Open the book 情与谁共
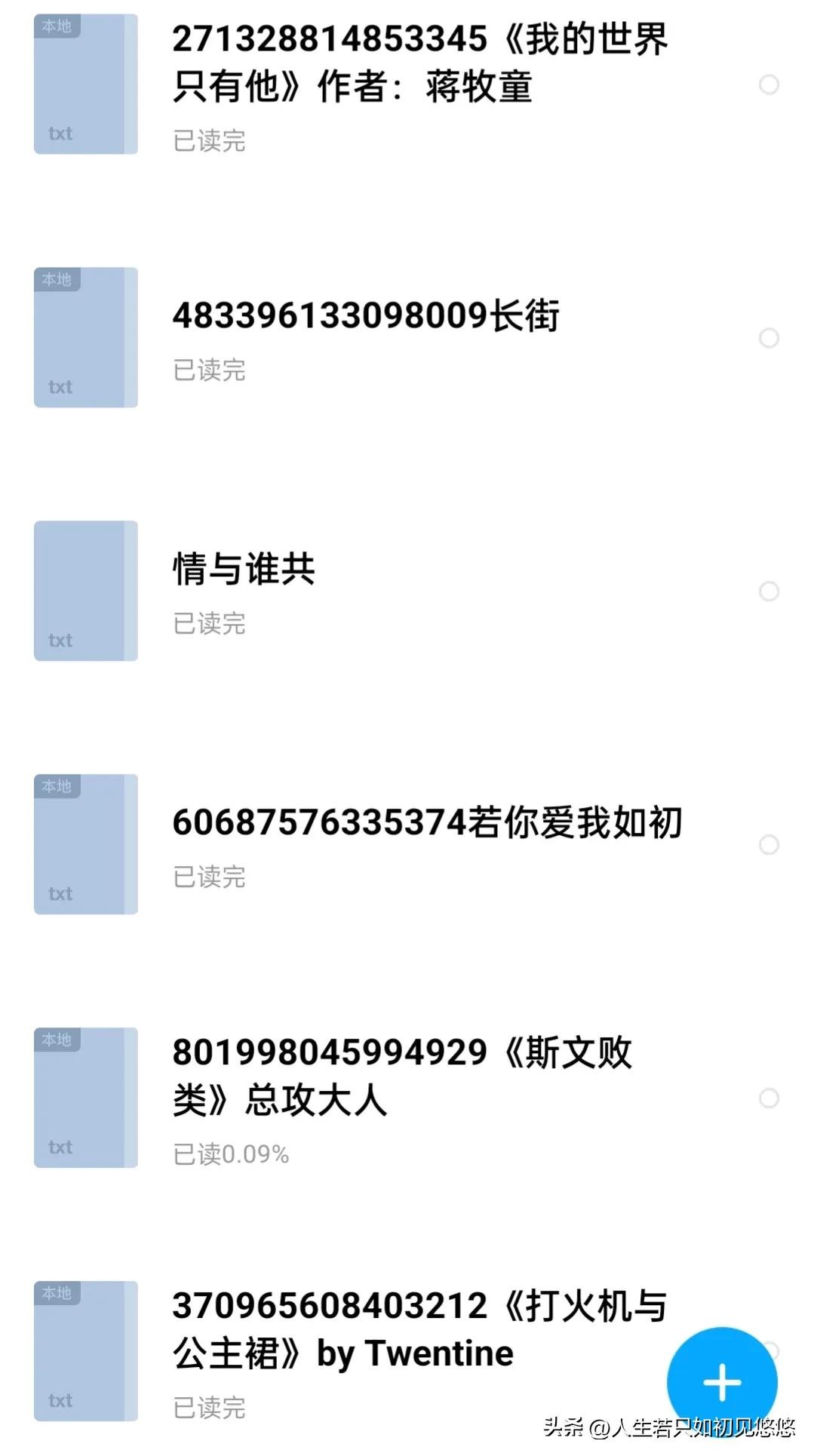The image size is (814, 1456). pos(244,569)
